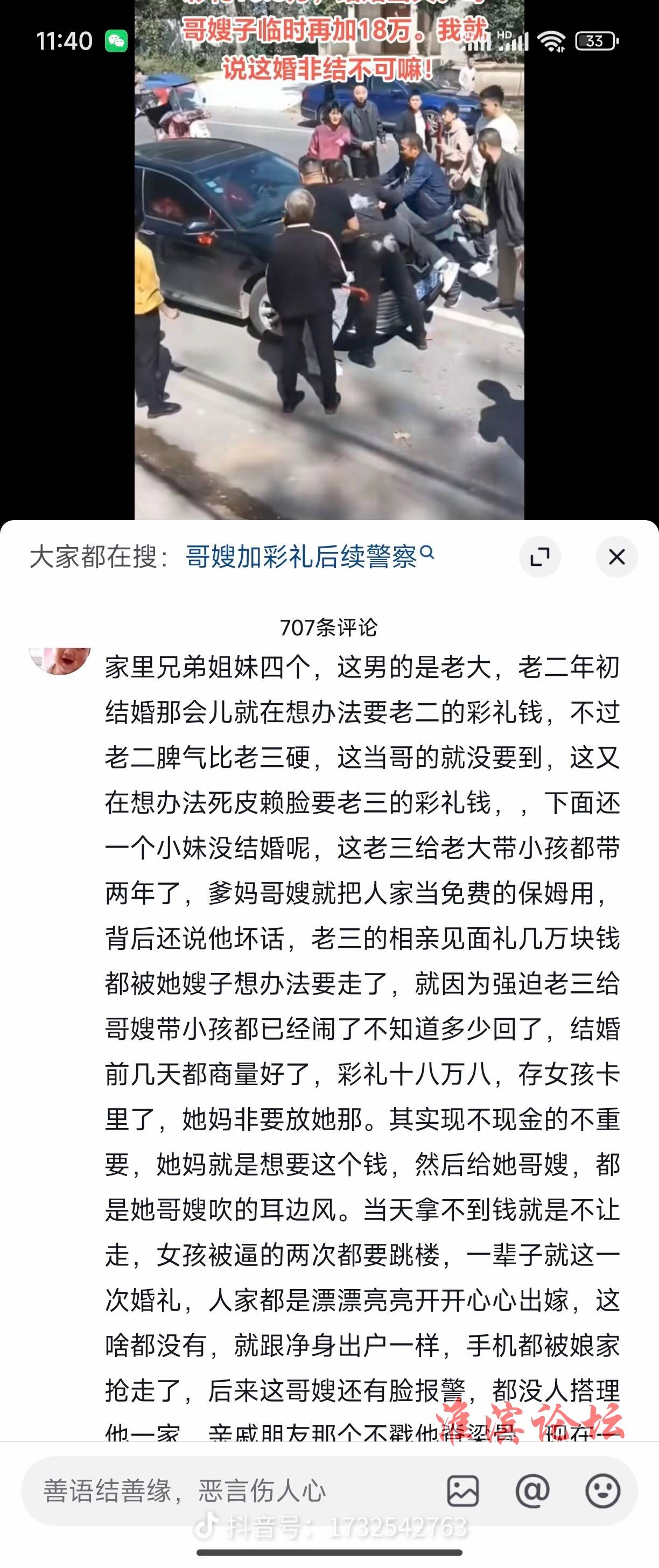Tap the video to pause playback
The height and width of the screenshot is (1568, 659).
329,274
